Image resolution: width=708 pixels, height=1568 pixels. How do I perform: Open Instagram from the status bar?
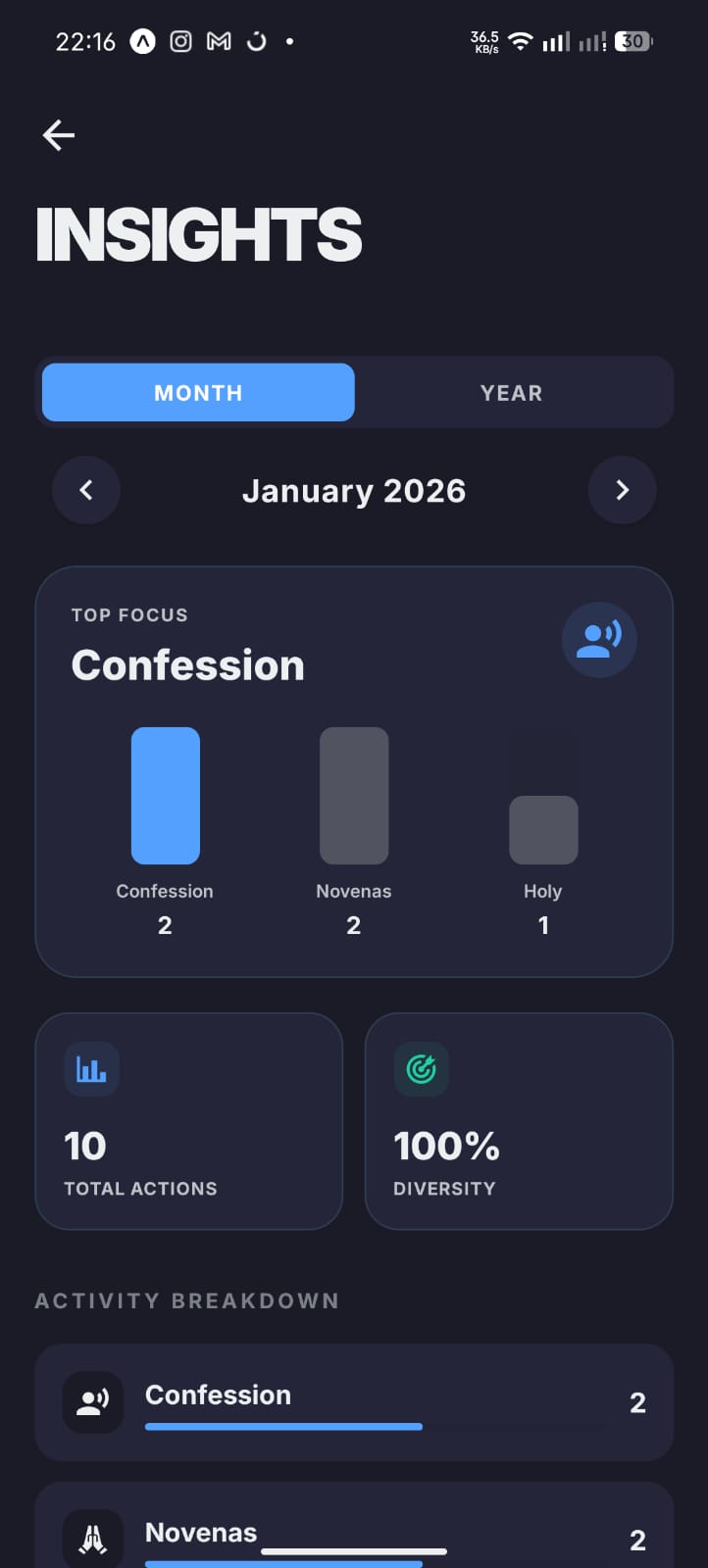point(182,41)
